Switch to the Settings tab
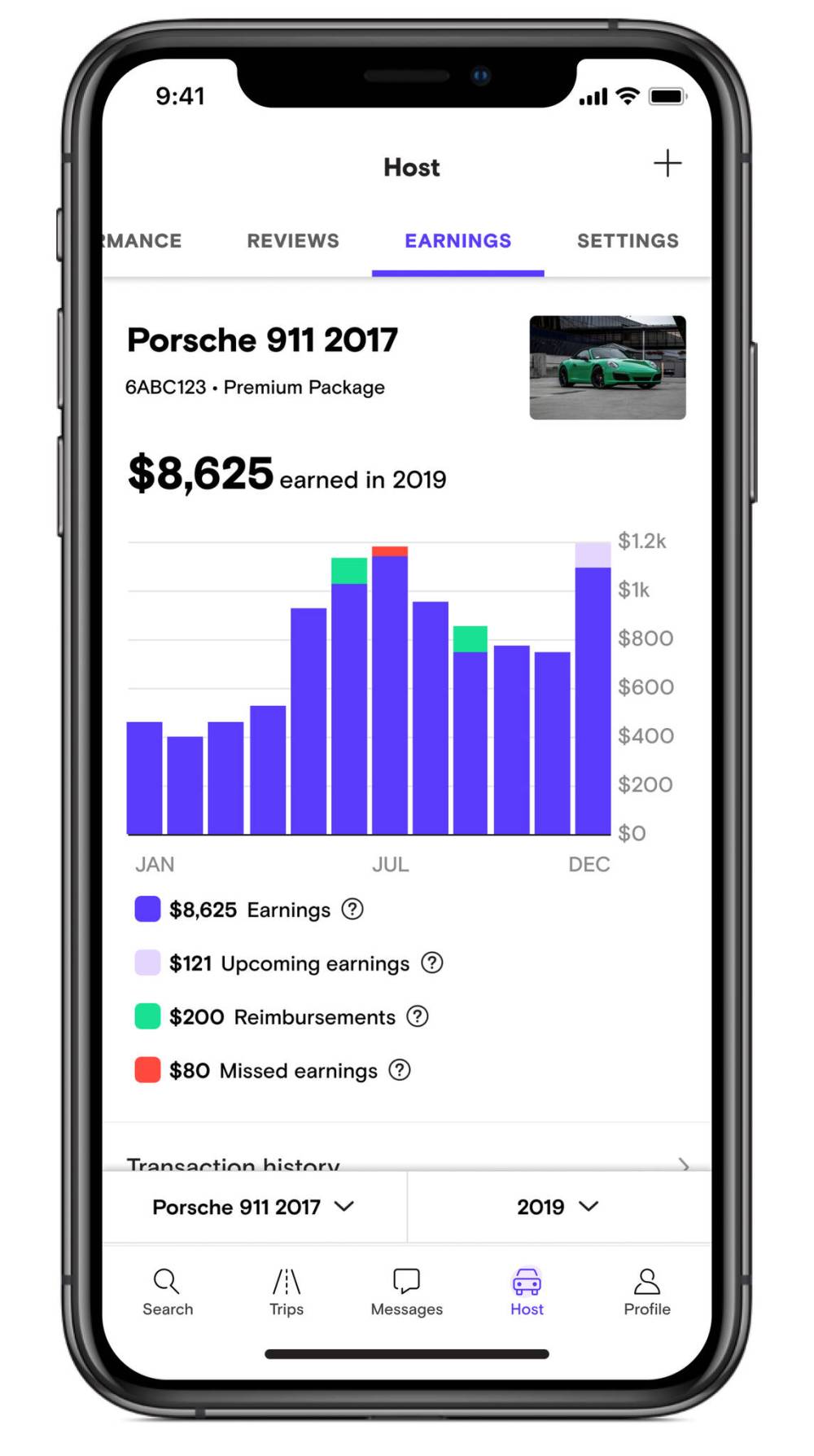This screenshot has height=1456, width=814. coord(628,241)
